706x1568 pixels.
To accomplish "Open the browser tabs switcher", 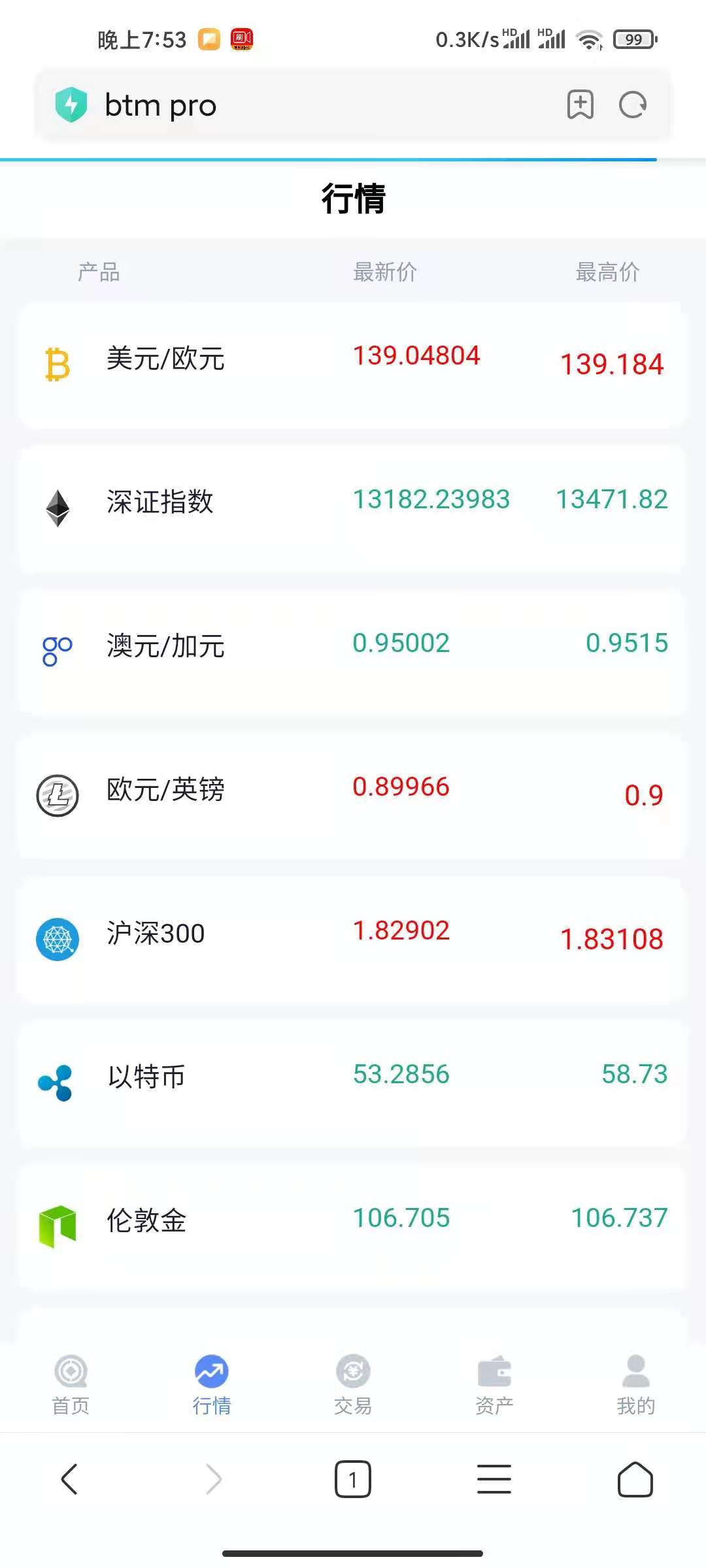I will [353, 1479].
